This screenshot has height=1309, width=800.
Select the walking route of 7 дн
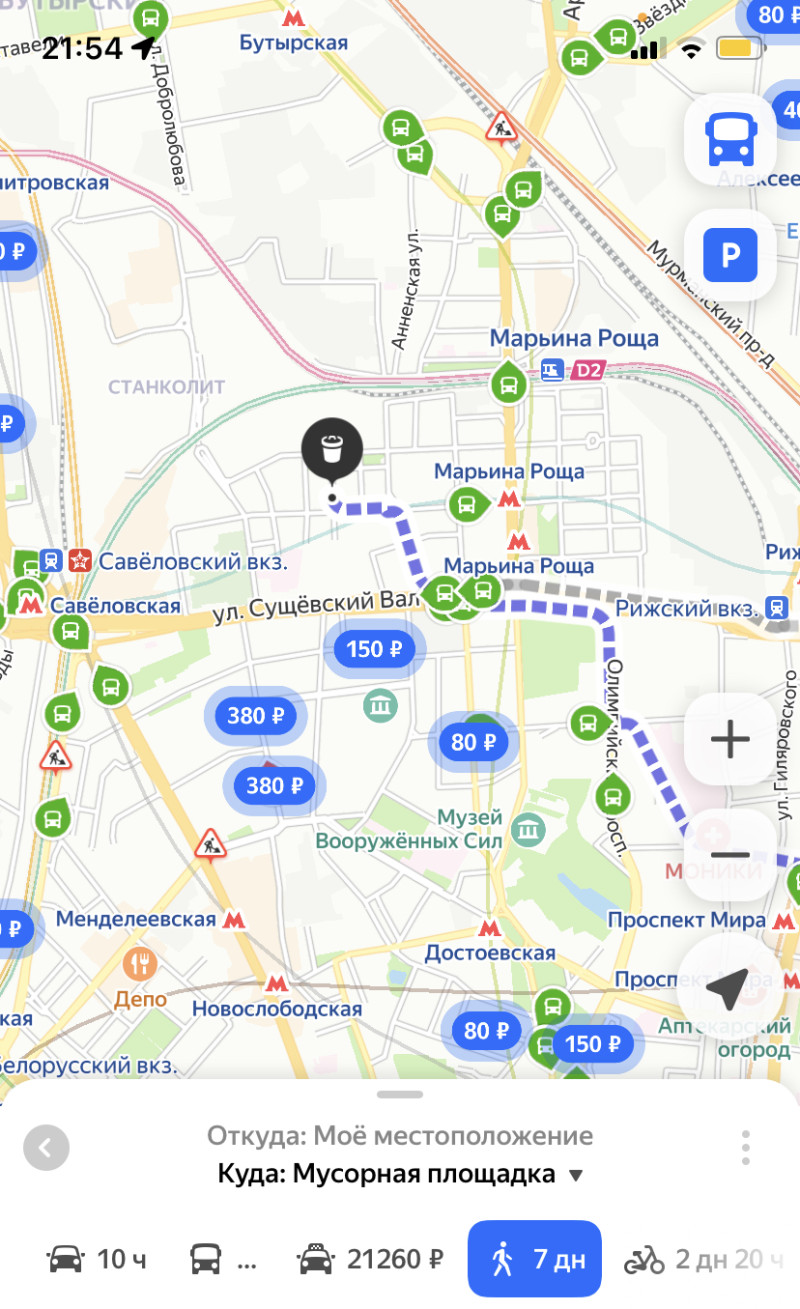534,1259
